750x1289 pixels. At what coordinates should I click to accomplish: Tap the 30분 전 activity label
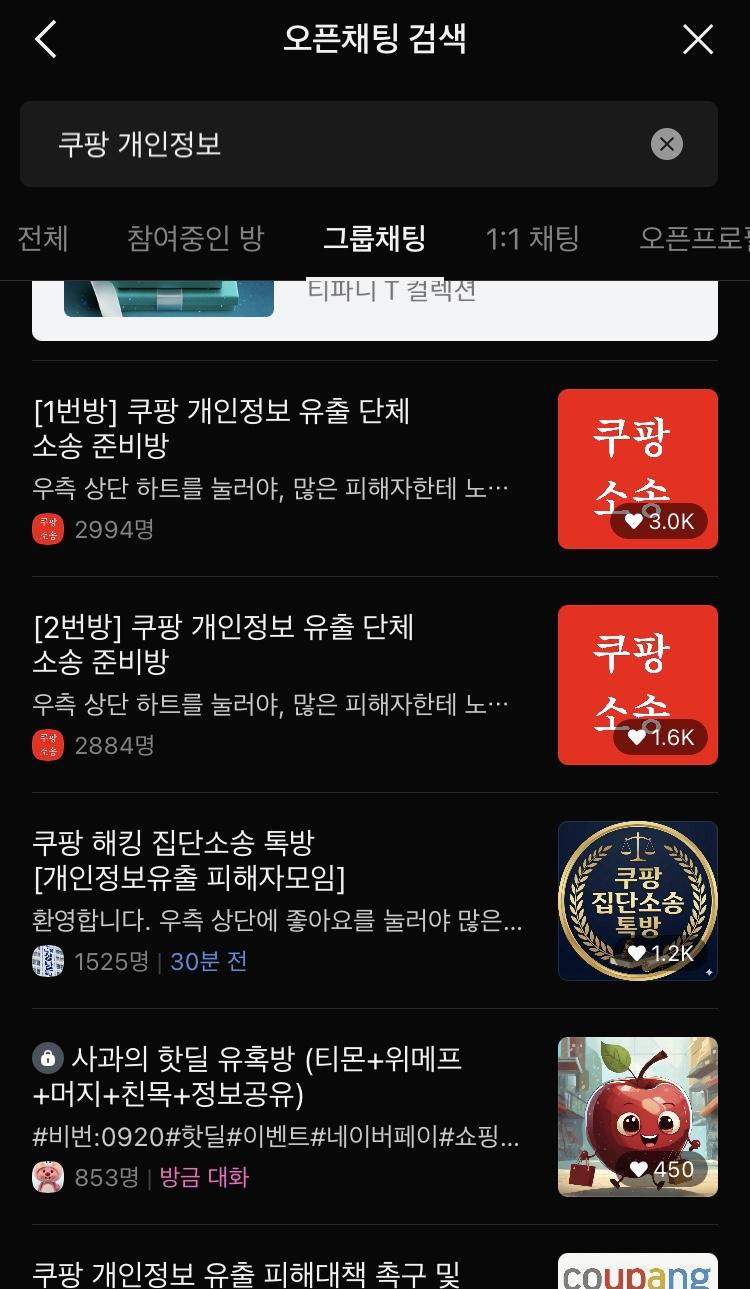tap(208, 960)
